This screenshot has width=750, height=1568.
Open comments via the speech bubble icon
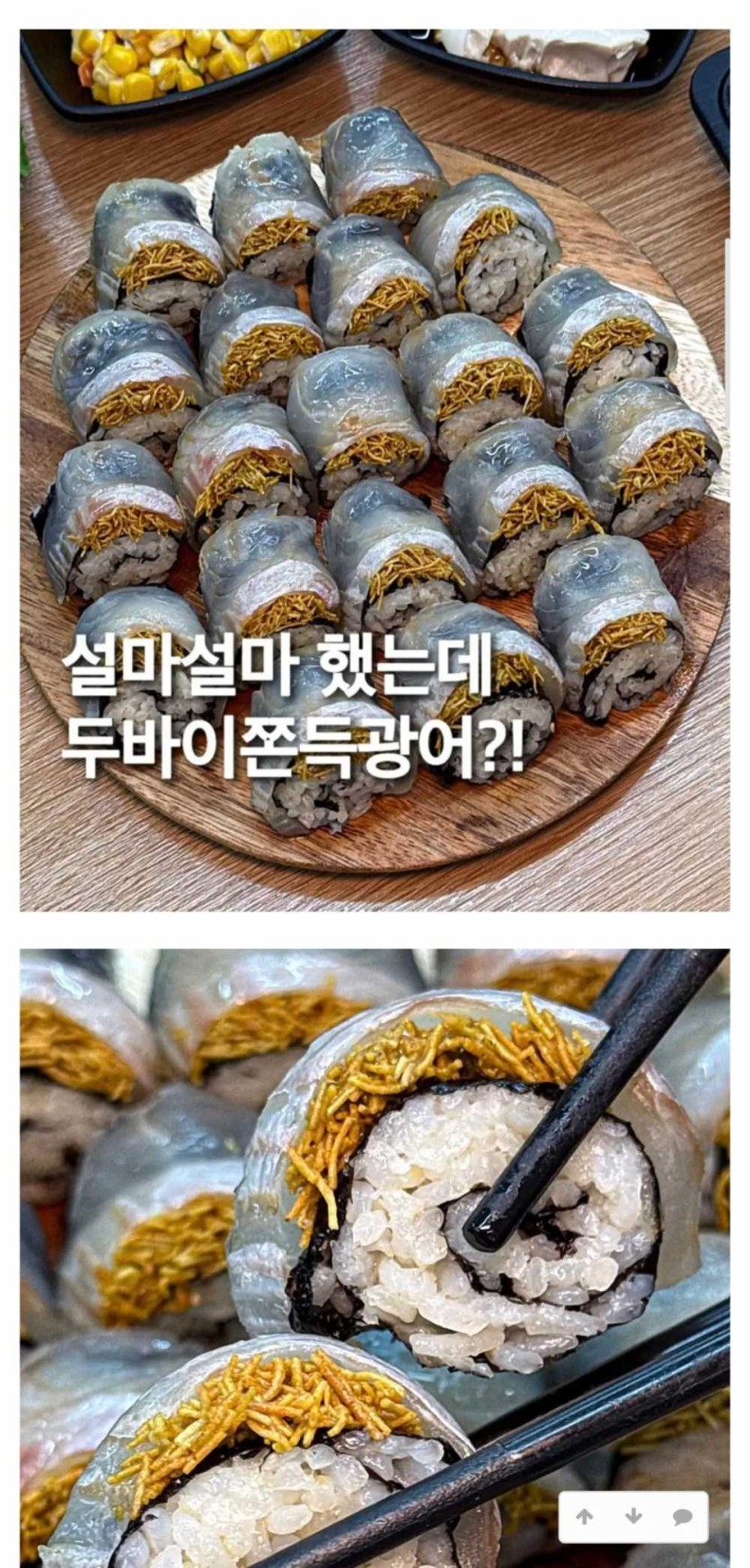coord(682,1517)
